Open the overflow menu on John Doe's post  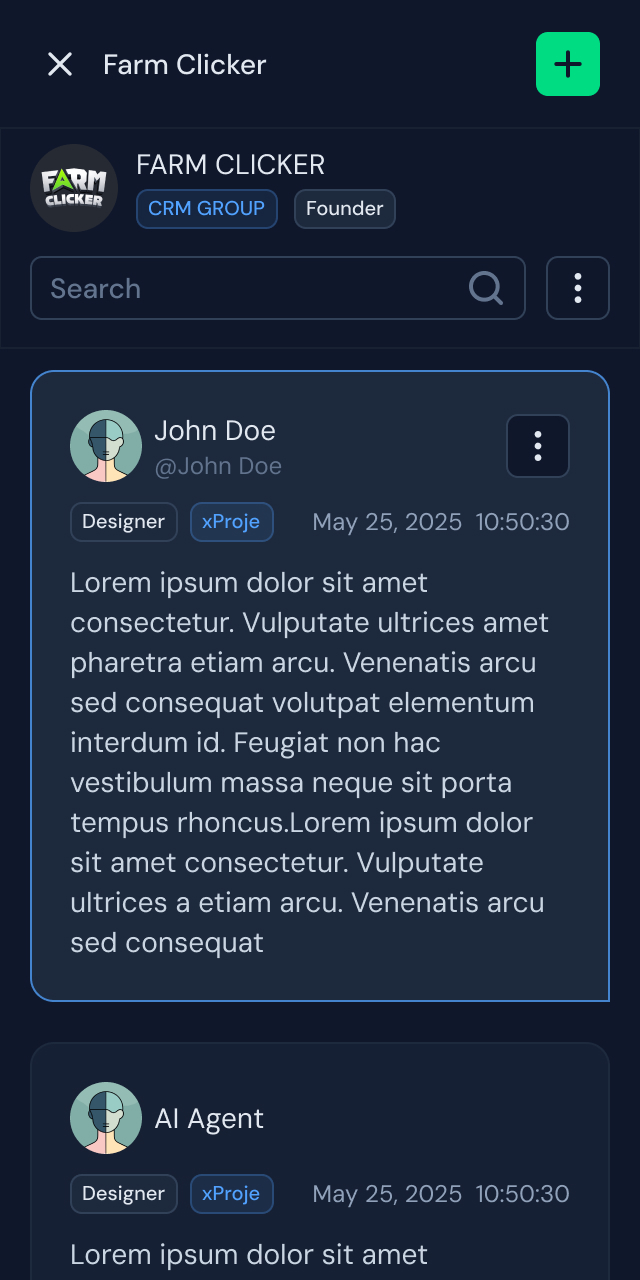[537, 446]
